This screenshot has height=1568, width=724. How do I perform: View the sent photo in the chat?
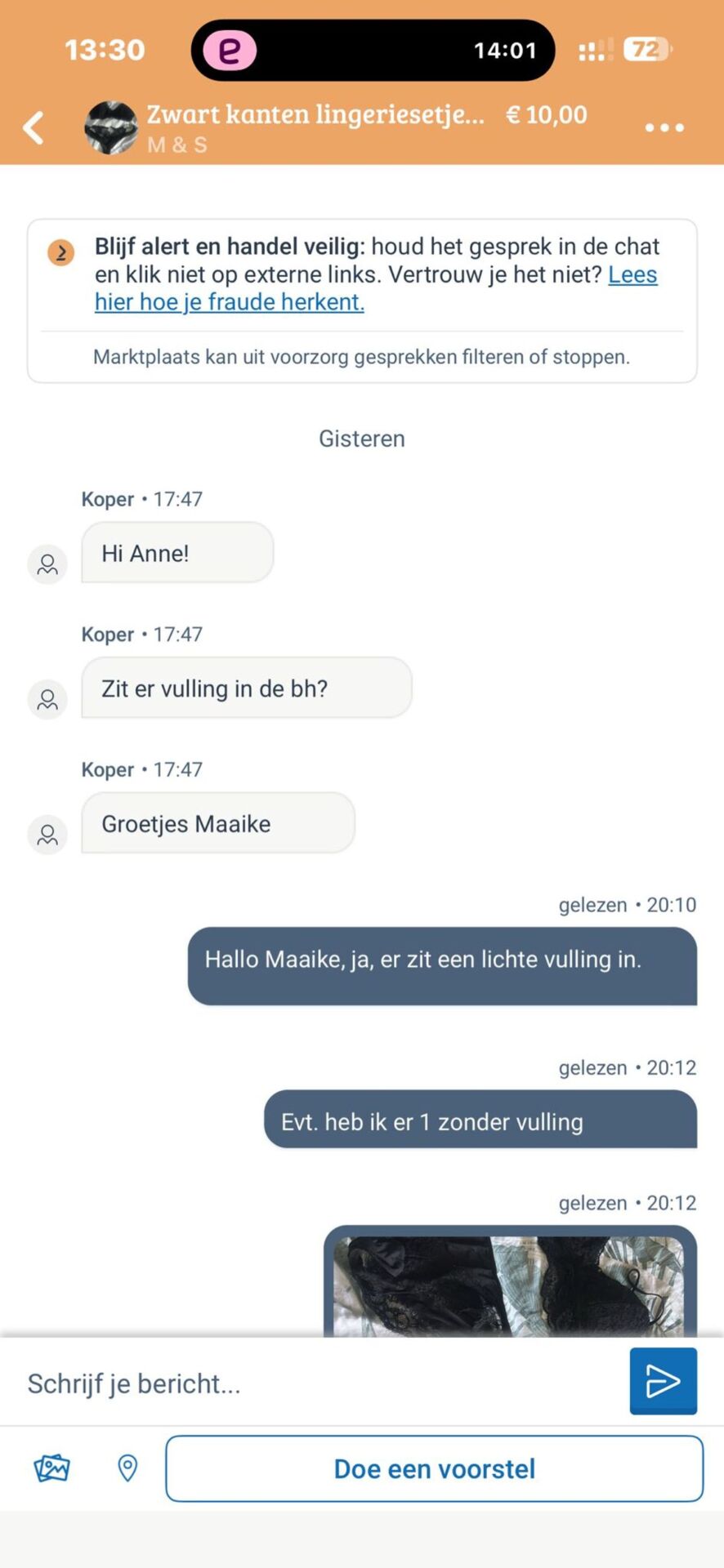point(509,1285)
